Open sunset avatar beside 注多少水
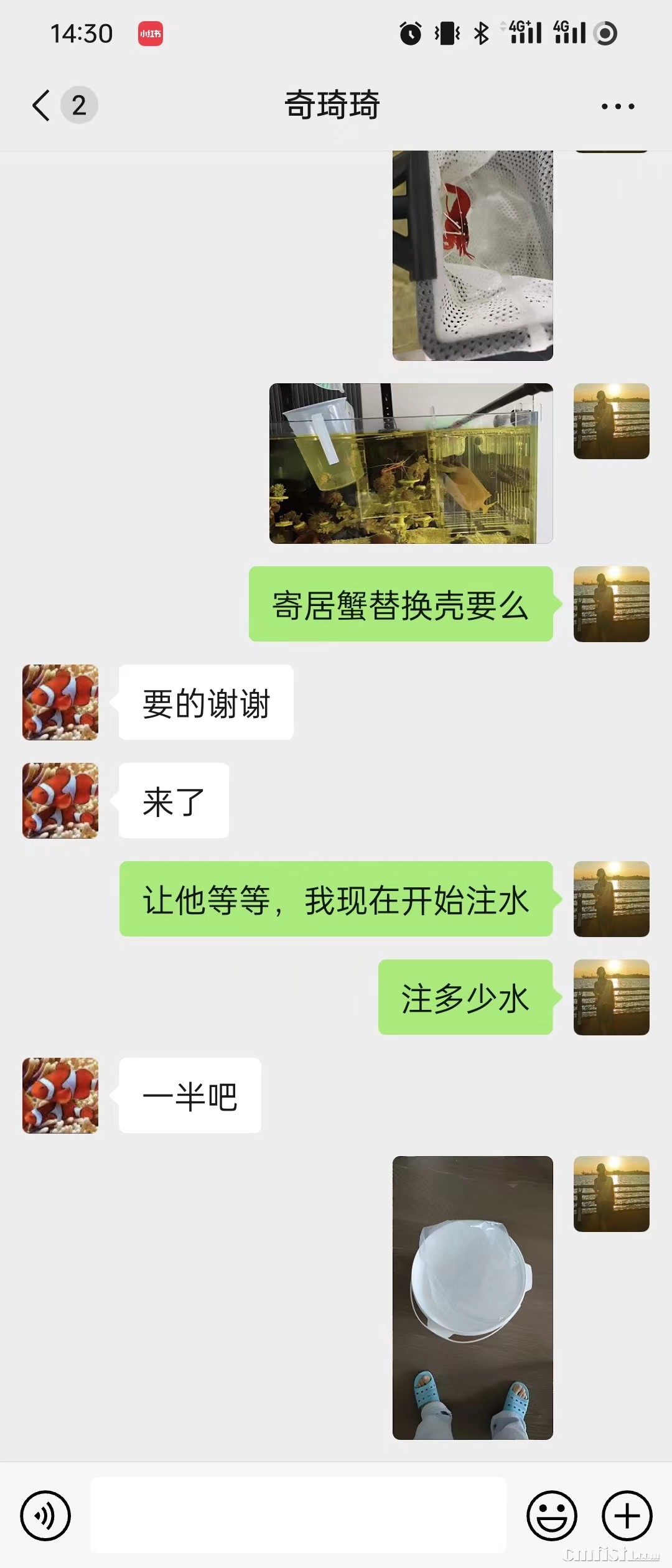The height and width of the screenshot is (1568, 672). click(611, 997)
